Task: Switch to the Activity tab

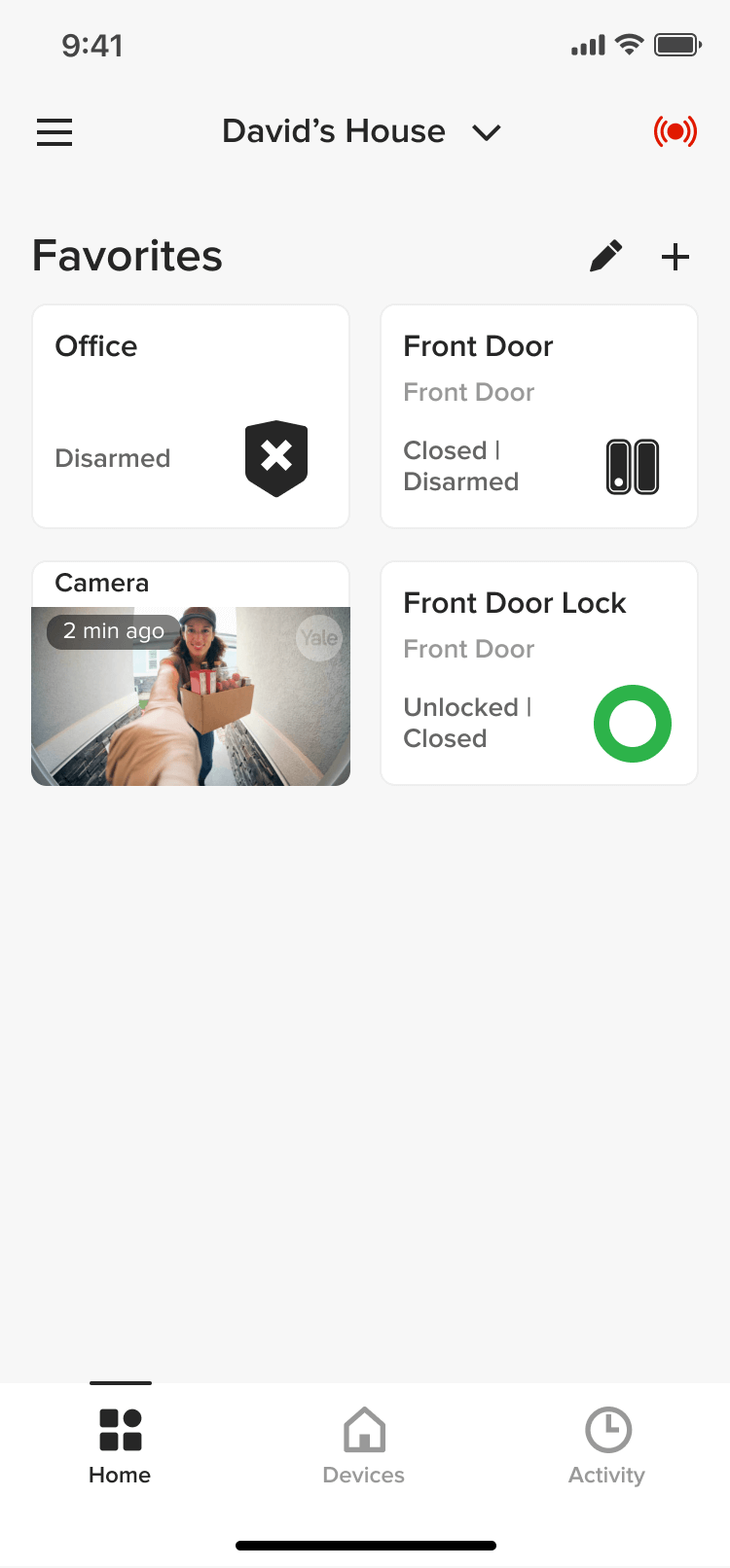Action: (607, 1445)
